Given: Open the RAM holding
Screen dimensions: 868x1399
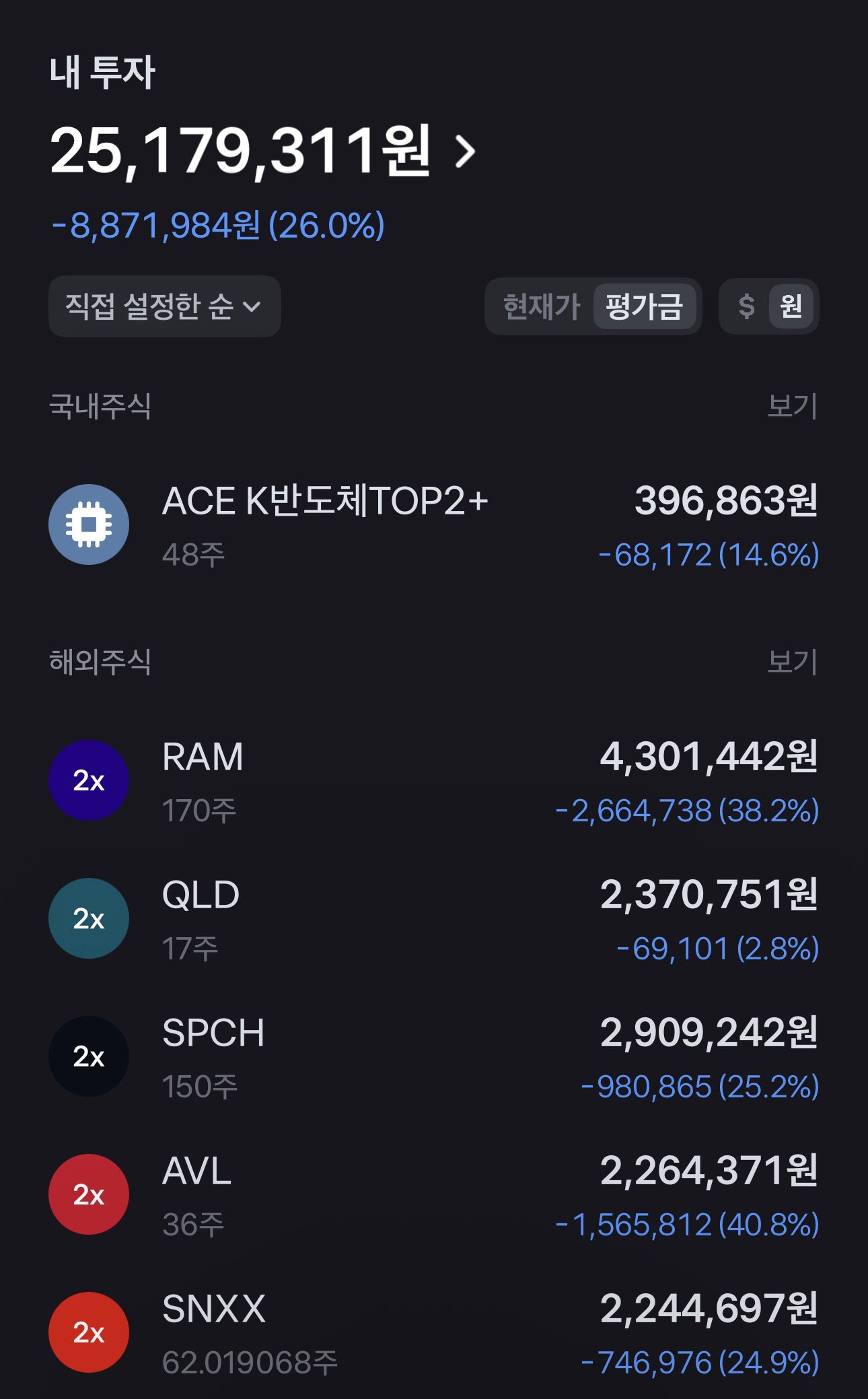Looking at the screenshot, I should click(x=434, y=781).
